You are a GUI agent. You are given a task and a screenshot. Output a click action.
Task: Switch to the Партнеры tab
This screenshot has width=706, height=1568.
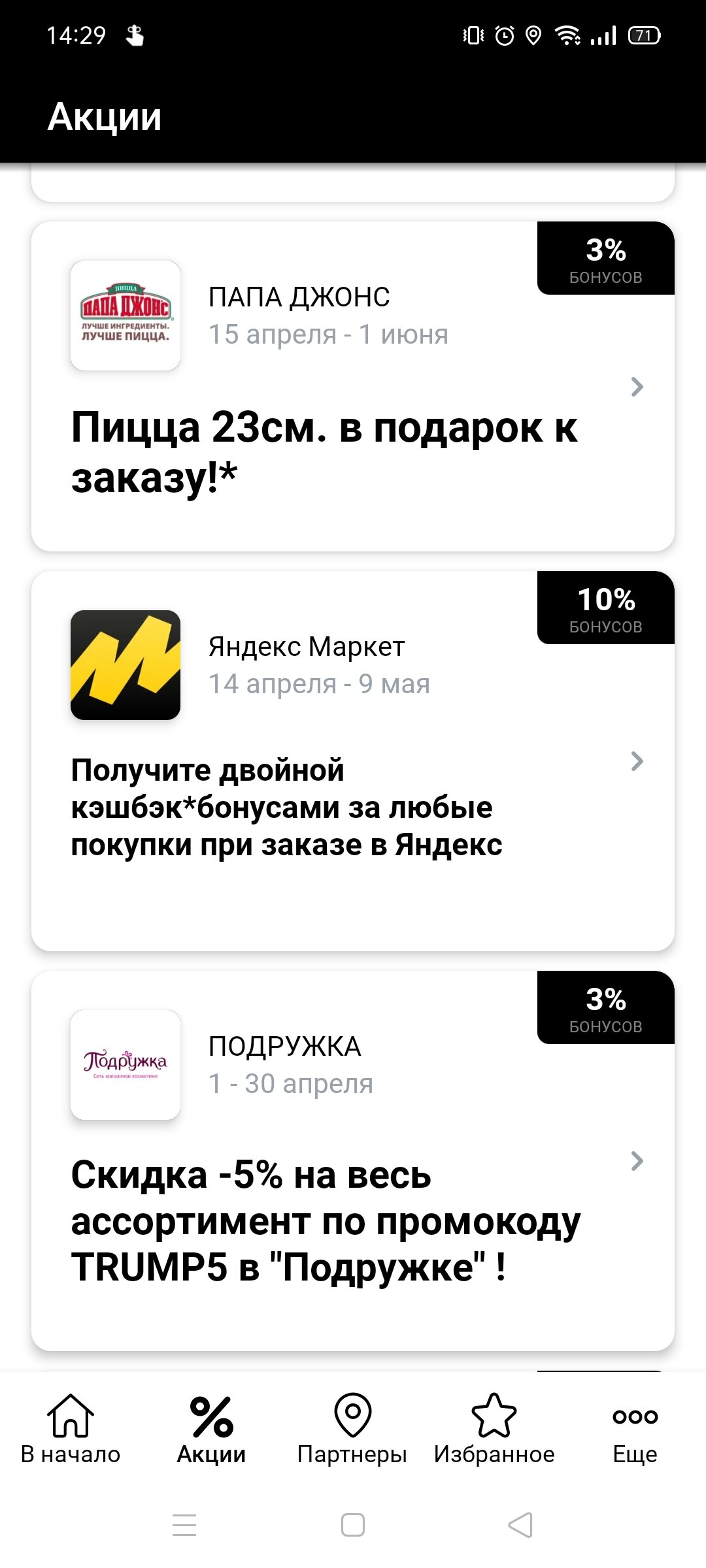[x=352, y=1429]
